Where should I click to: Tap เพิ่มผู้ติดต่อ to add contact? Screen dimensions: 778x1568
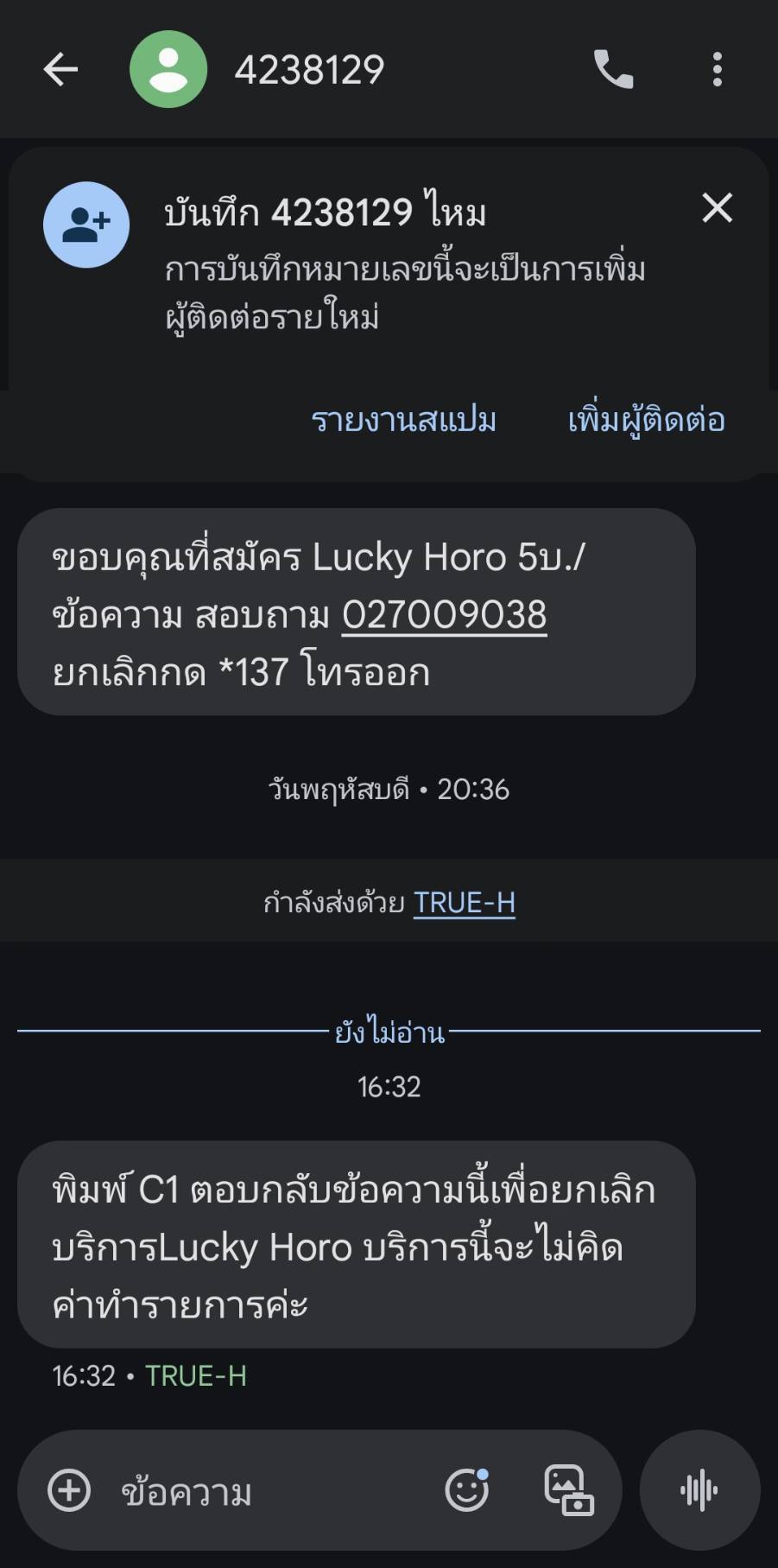click(646, 420)
